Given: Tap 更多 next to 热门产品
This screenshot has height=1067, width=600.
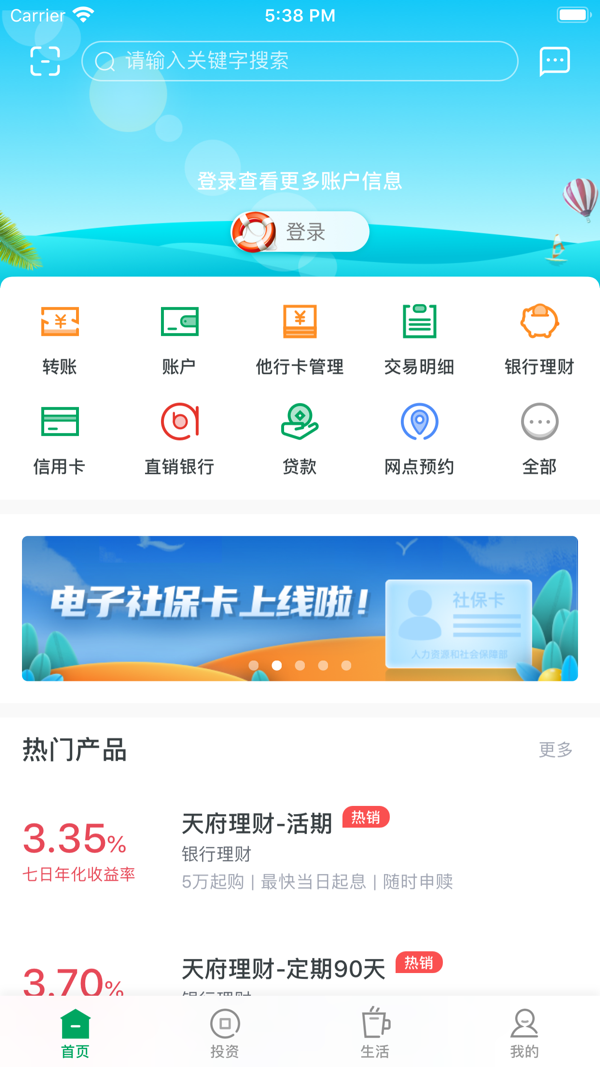Looking at the screenshot, I should click(x=556, y=750).
